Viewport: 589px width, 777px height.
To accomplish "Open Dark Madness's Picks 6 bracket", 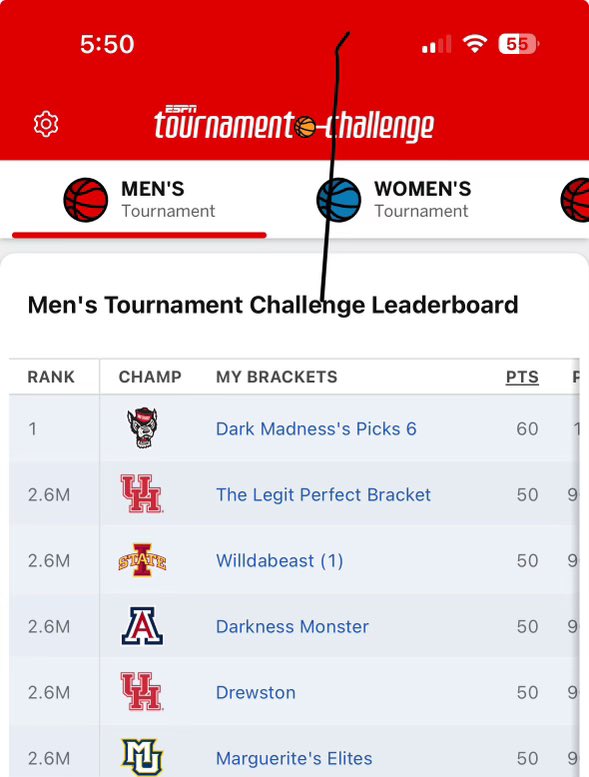I will [x=316, y=429].
